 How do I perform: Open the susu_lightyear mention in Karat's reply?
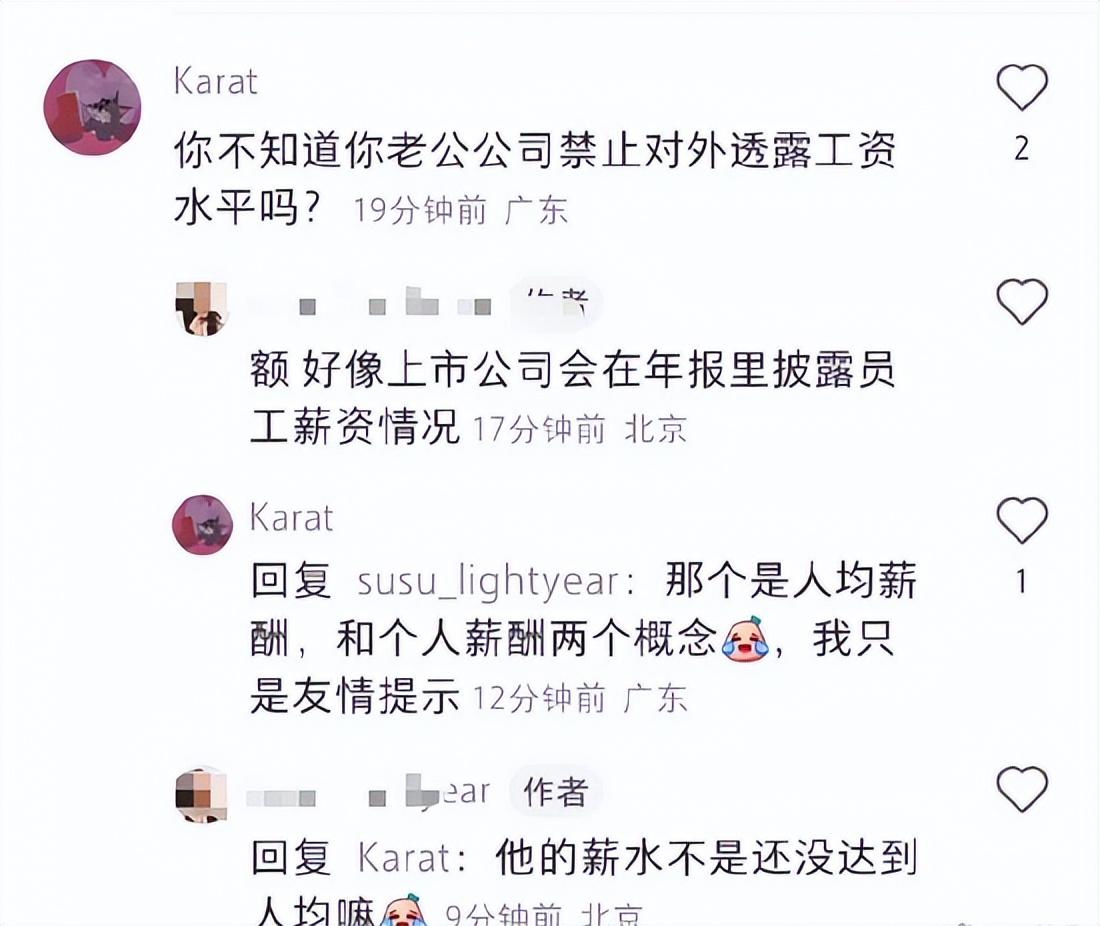tap(487, 583)
